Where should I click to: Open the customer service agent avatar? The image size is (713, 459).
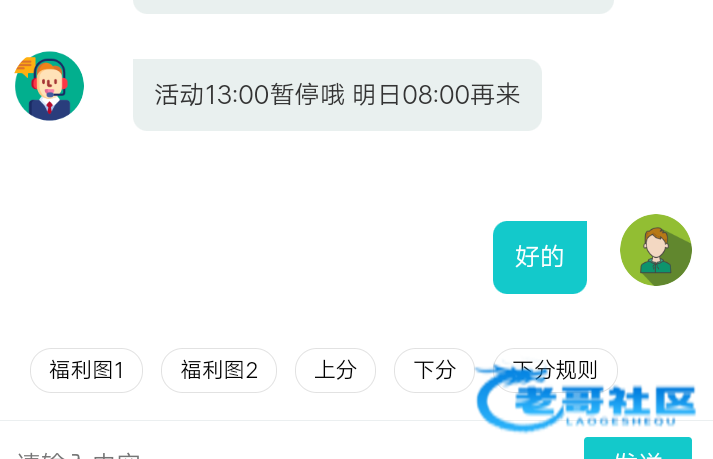[x=49, y=86]
